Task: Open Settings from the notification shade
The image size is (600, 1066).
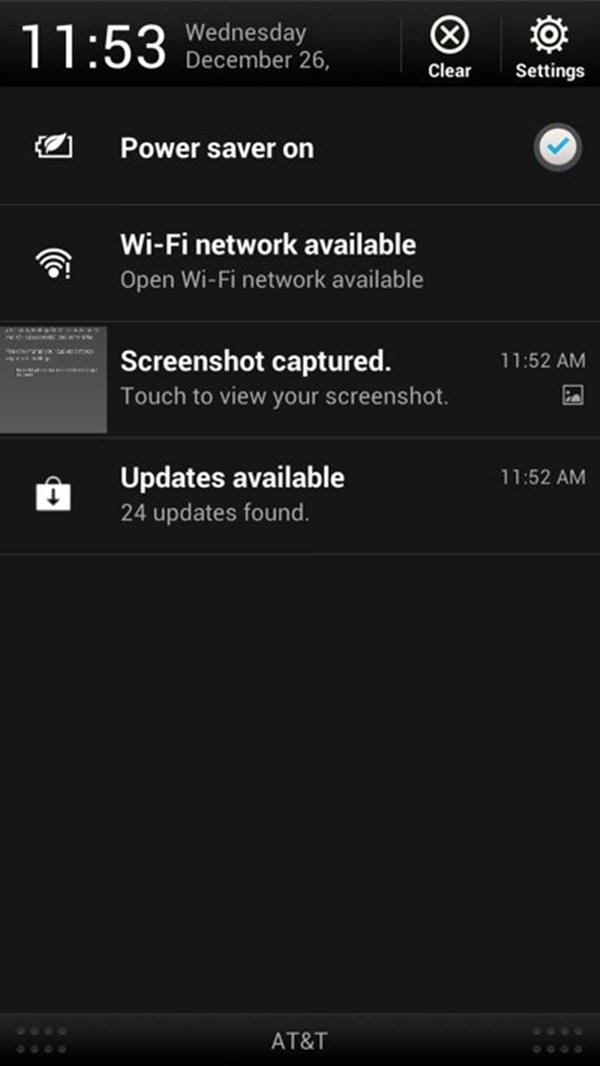Action: pyautogui.click(x=549, y=47)
